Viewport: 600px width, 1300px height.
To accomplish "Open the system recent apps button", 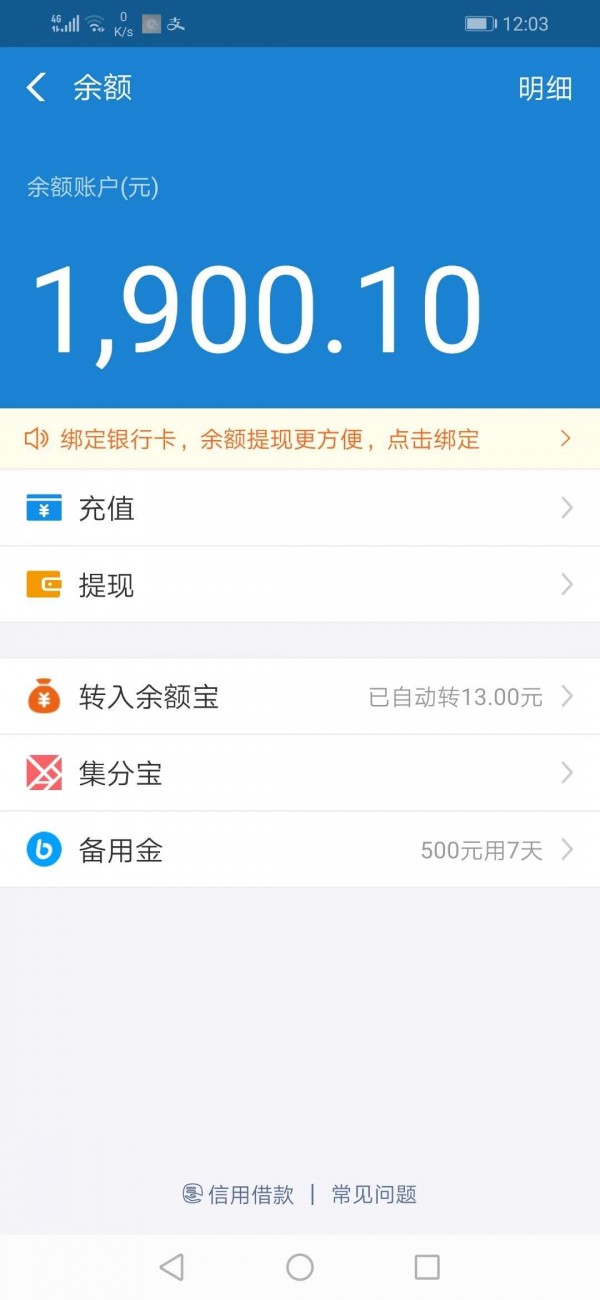I will [x=427, y=1267].
